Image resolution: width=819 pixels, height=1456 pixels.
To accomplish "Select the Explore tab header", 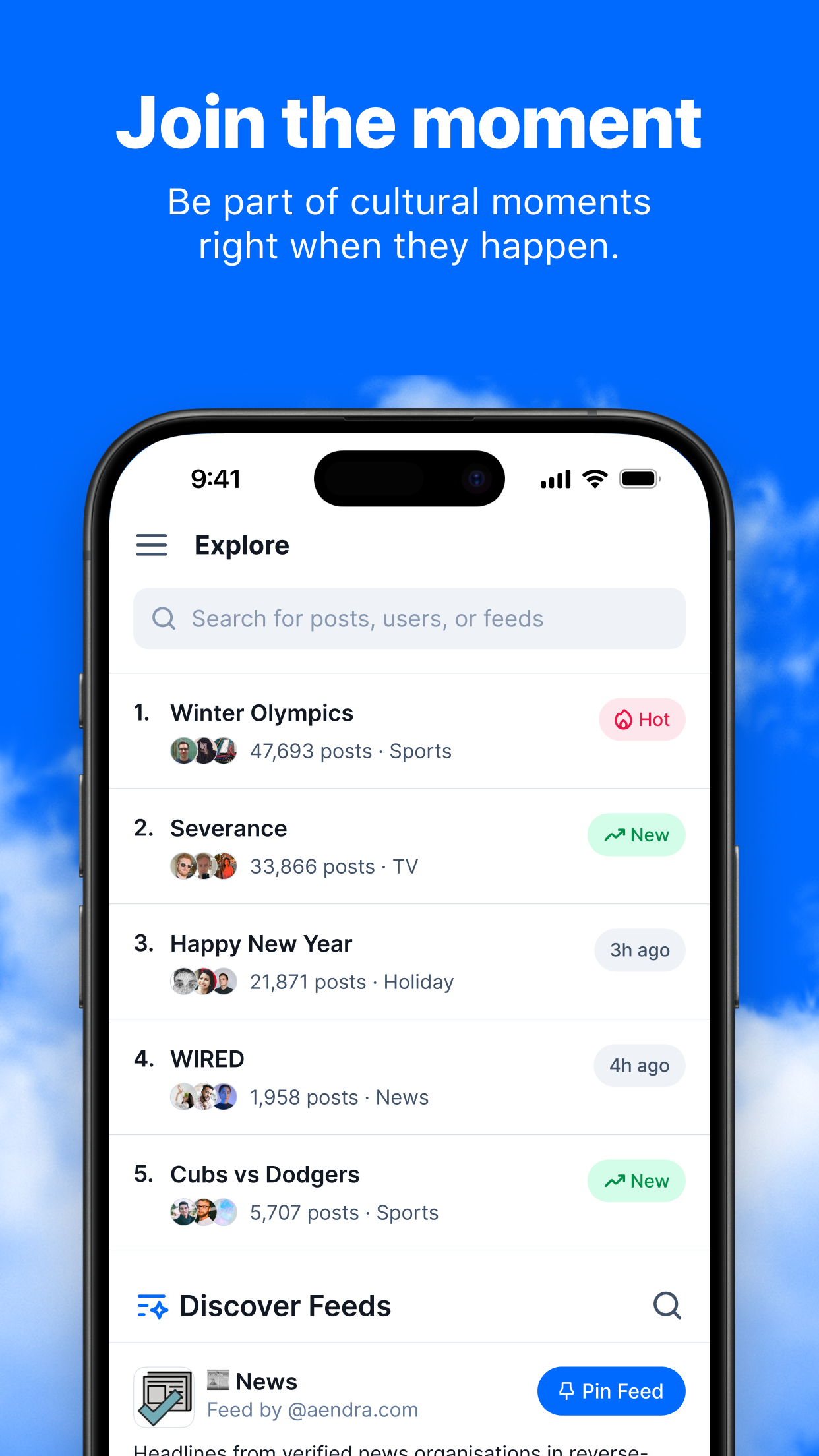I will [x=242, y=545].
